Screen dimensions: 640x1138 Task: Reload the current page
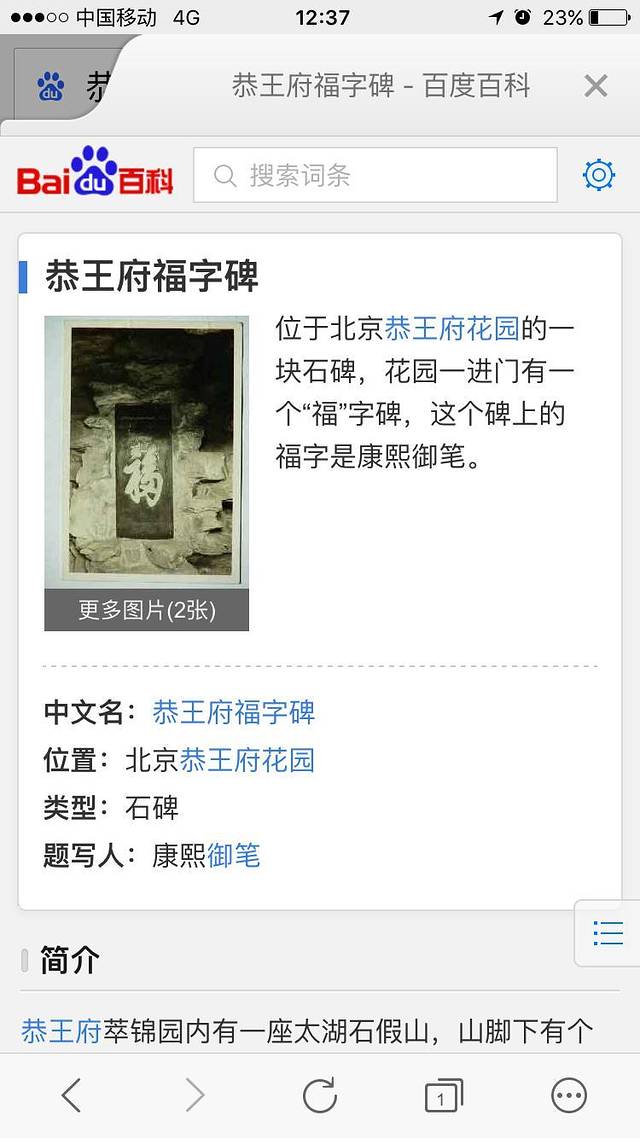(x=320, y=1096)
